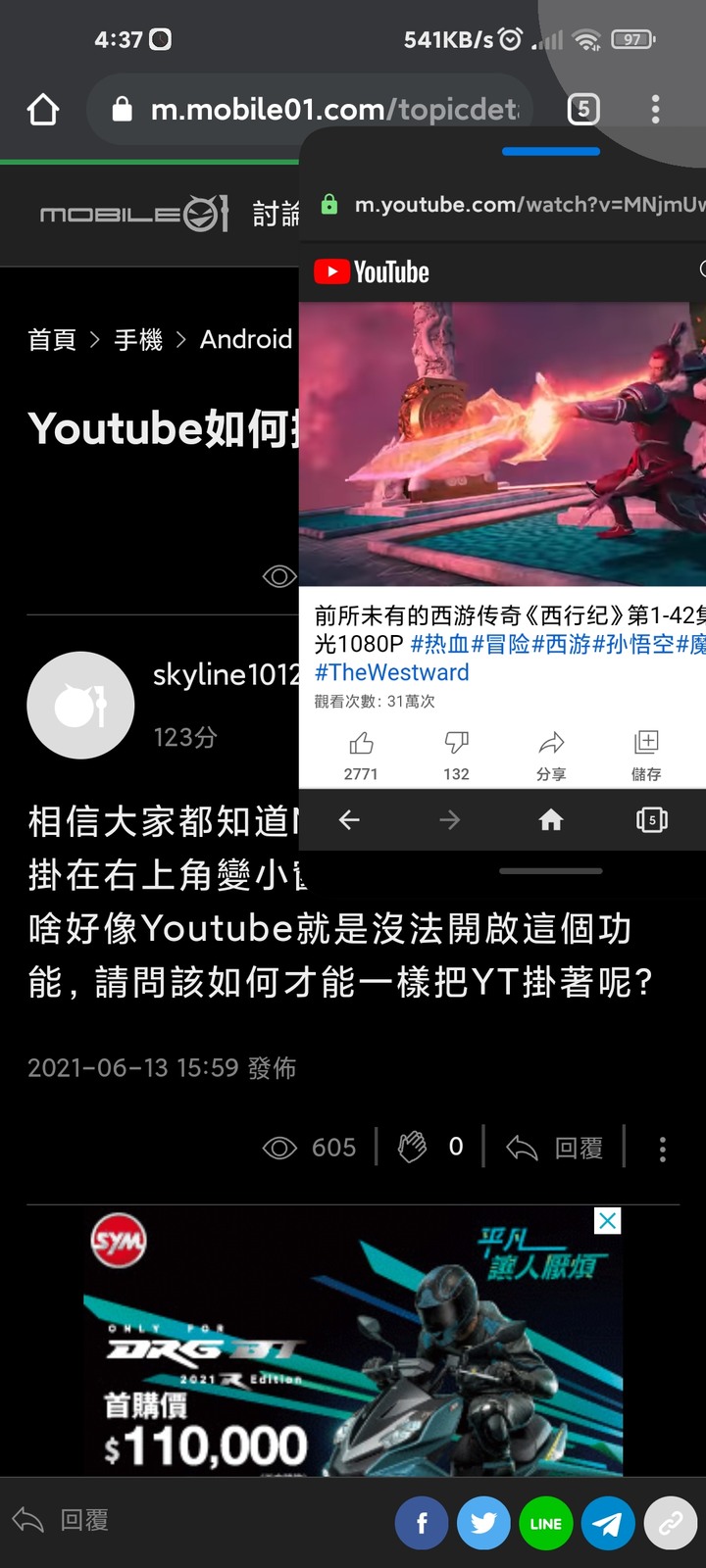Save the video with 儲存
Viewport: 706px width, 1568px height.
[646, 754]
